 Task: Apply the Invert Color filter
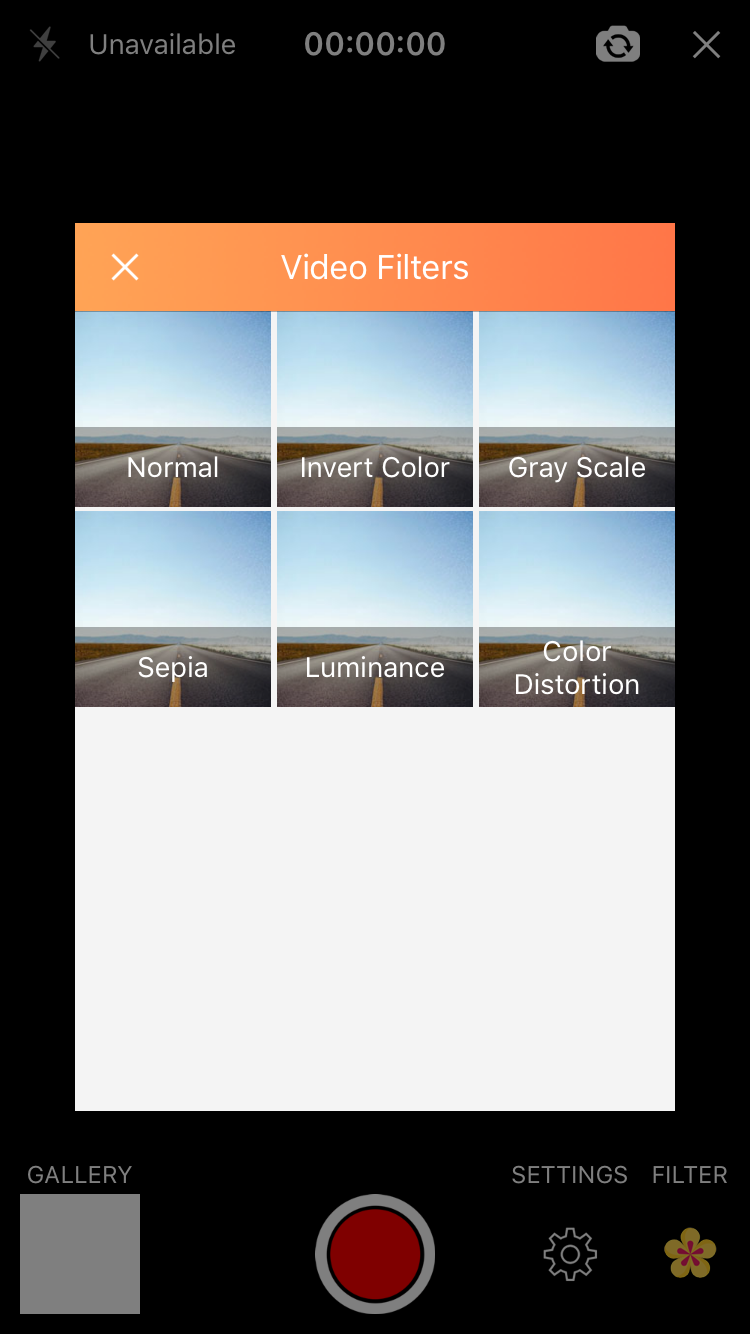point(375,409)
